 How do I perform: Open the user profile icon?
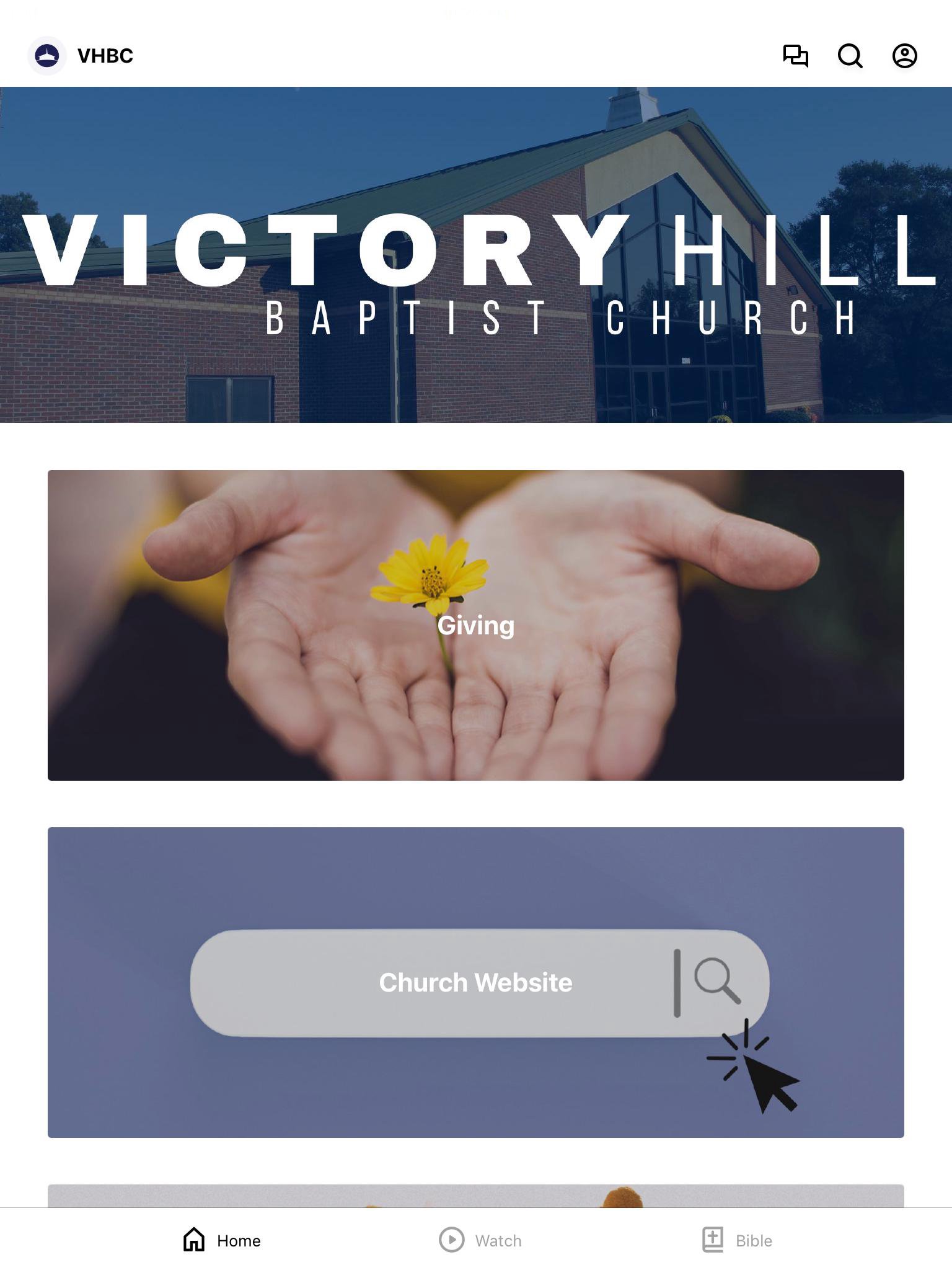click(x=904, y=56)
